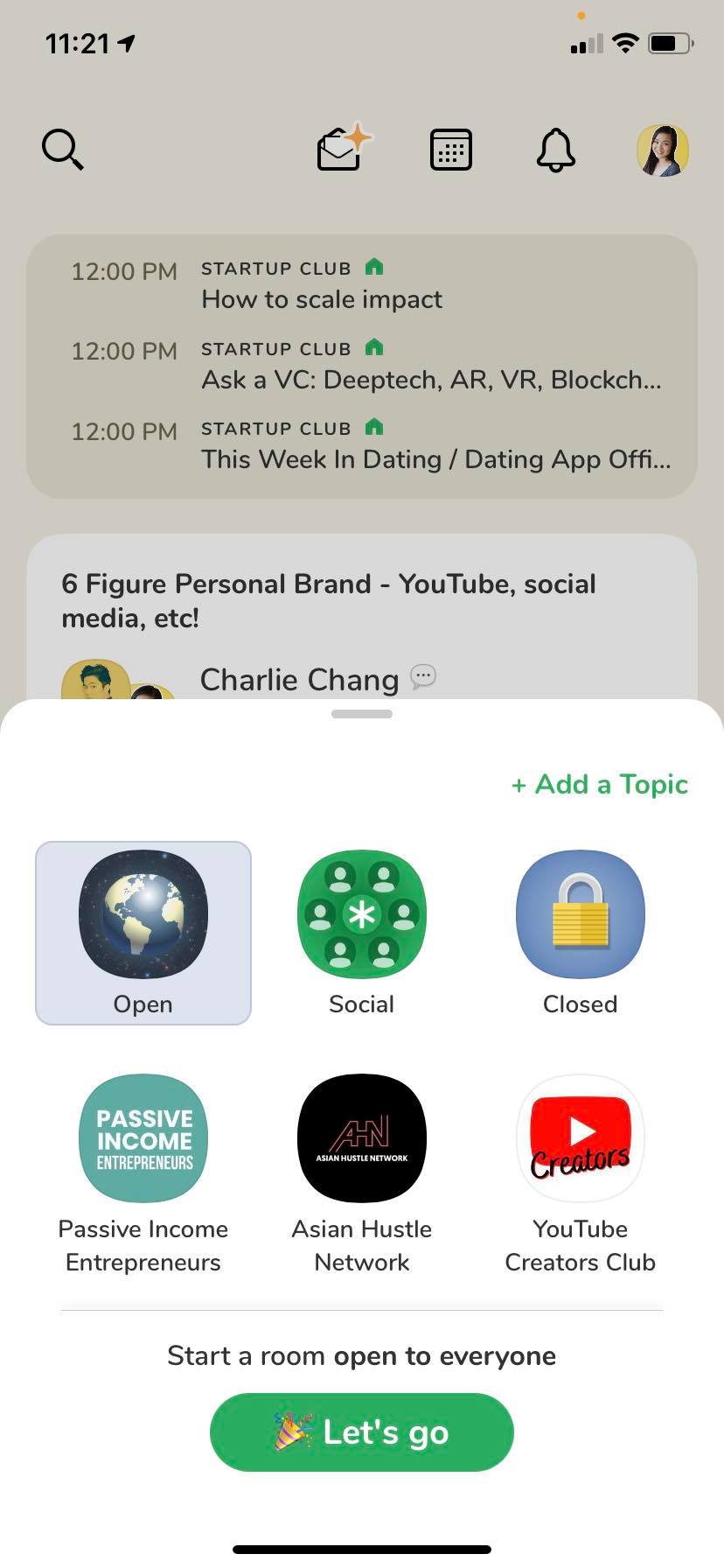Open the search magnifier icon

click(x=63, y=150)
